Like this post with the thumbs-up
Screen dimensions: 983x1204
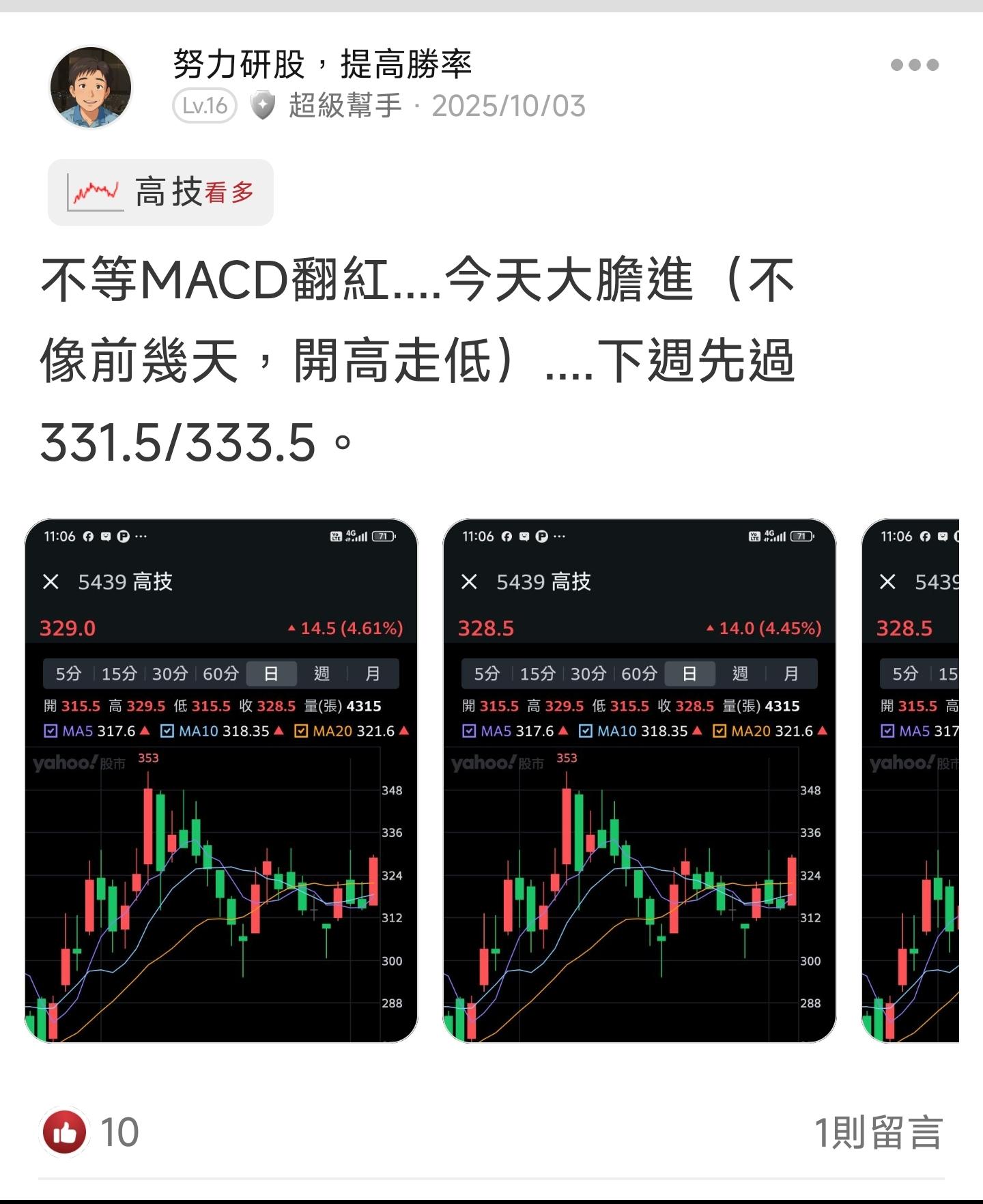pos(65,1132)
